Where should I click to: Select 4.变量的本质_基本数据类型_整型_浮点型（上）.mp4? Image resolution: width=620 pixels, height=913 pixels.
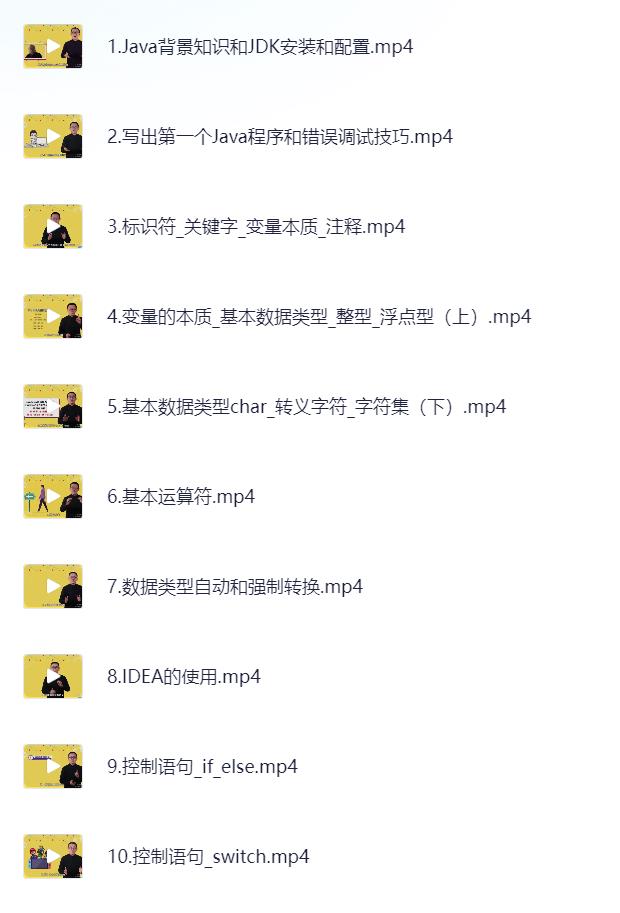(x=319, y=317)
